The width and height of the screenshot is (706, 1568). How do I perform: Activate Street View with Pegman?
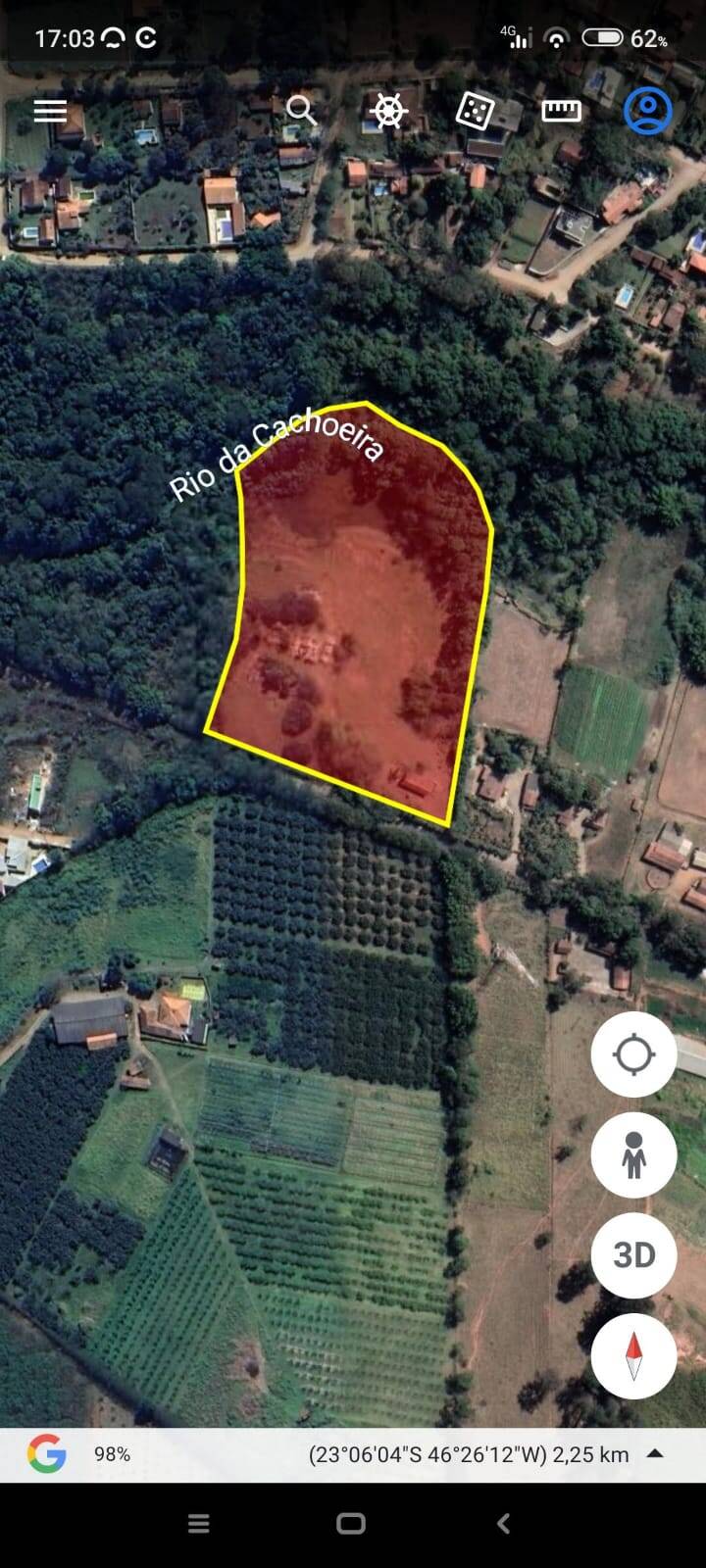click(633, 1154)
